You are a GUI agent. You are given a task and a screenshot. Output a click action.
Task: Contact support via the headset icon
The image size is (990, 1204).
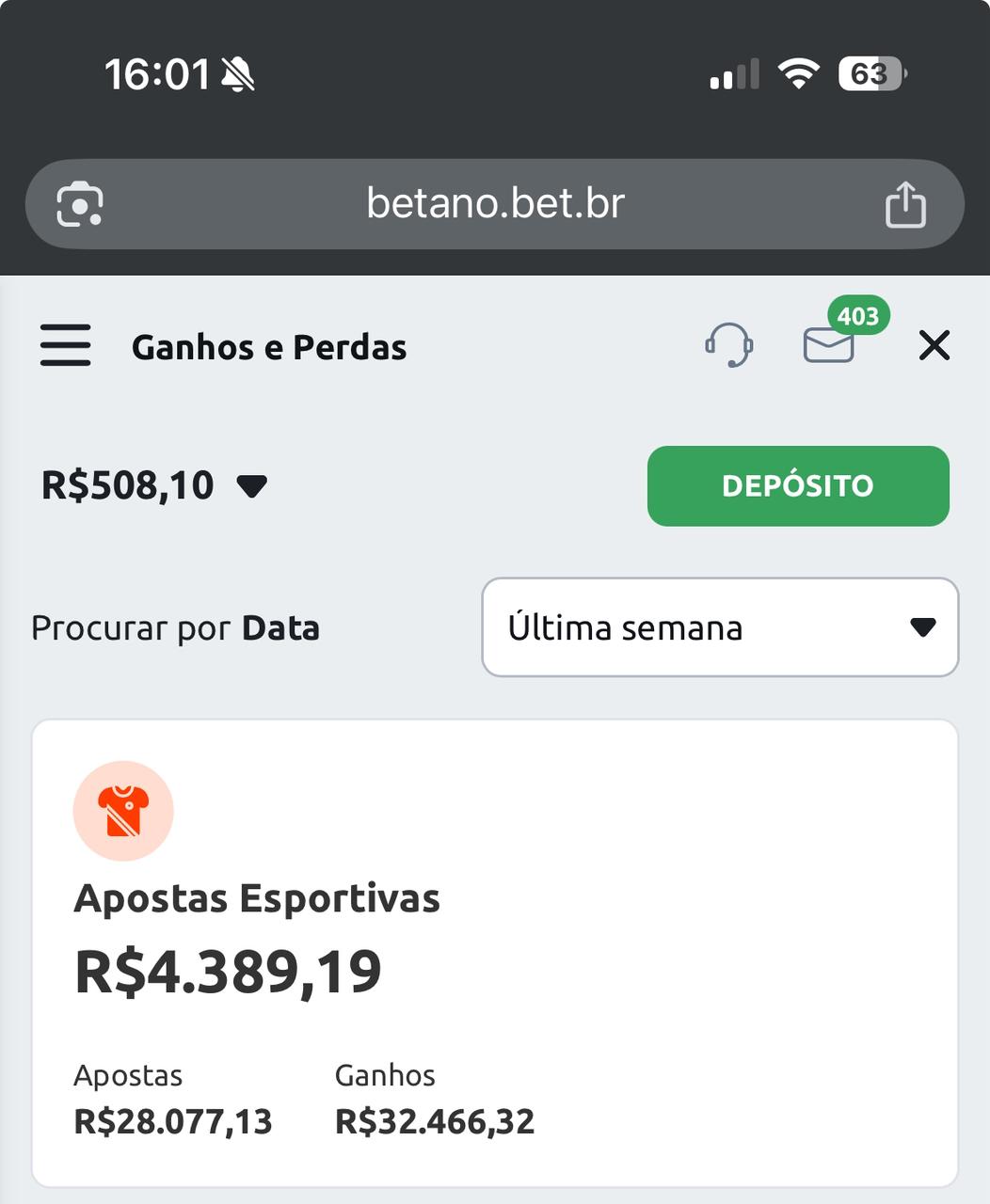coord(729,345)
